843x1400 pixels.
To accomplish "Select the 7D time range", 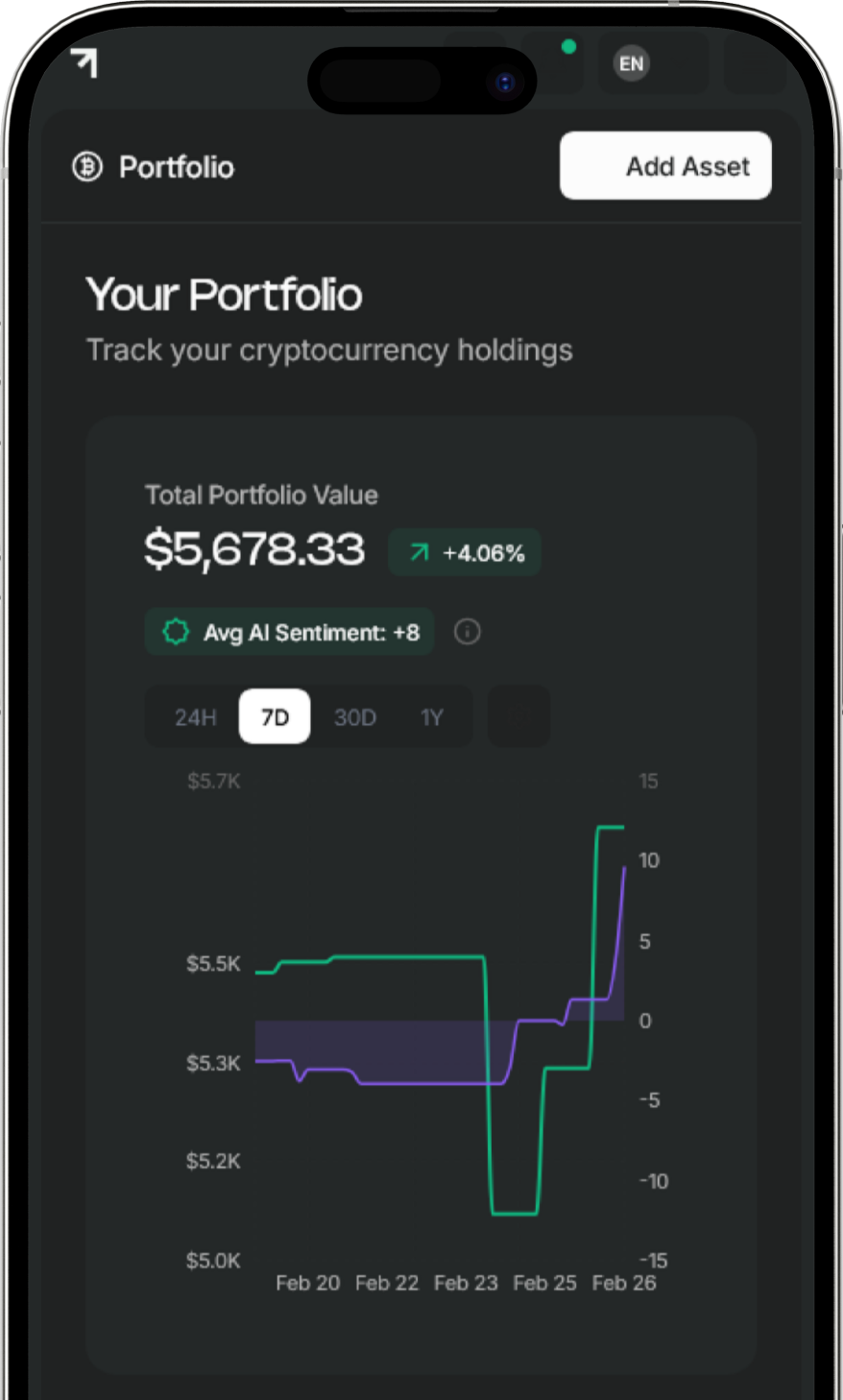I will coord(275,717).
